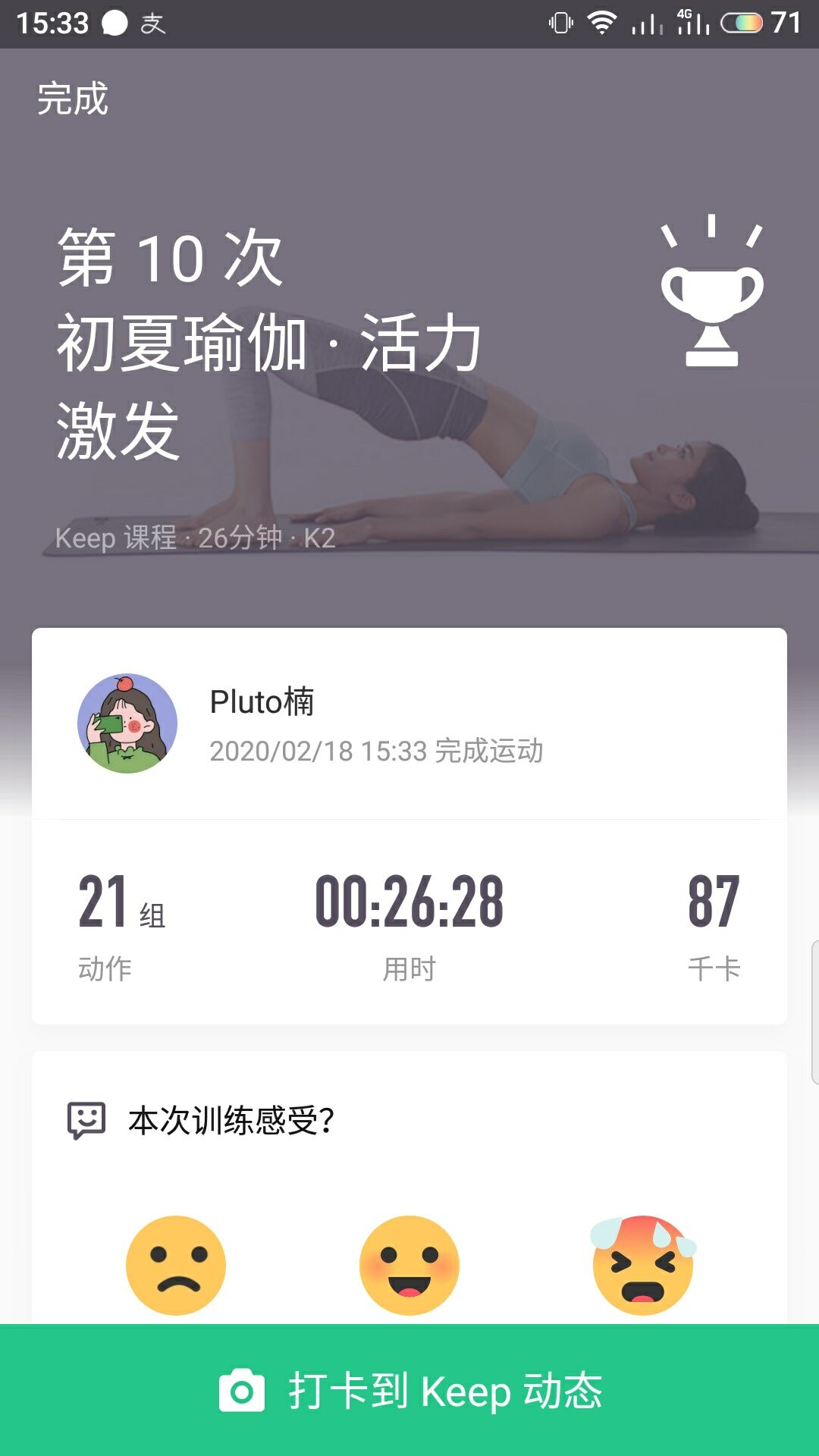This screenshot has height=1456, width=819.
Task: Tap 打卡到 Keep 动态 button
Action: tap(409, 1391)
